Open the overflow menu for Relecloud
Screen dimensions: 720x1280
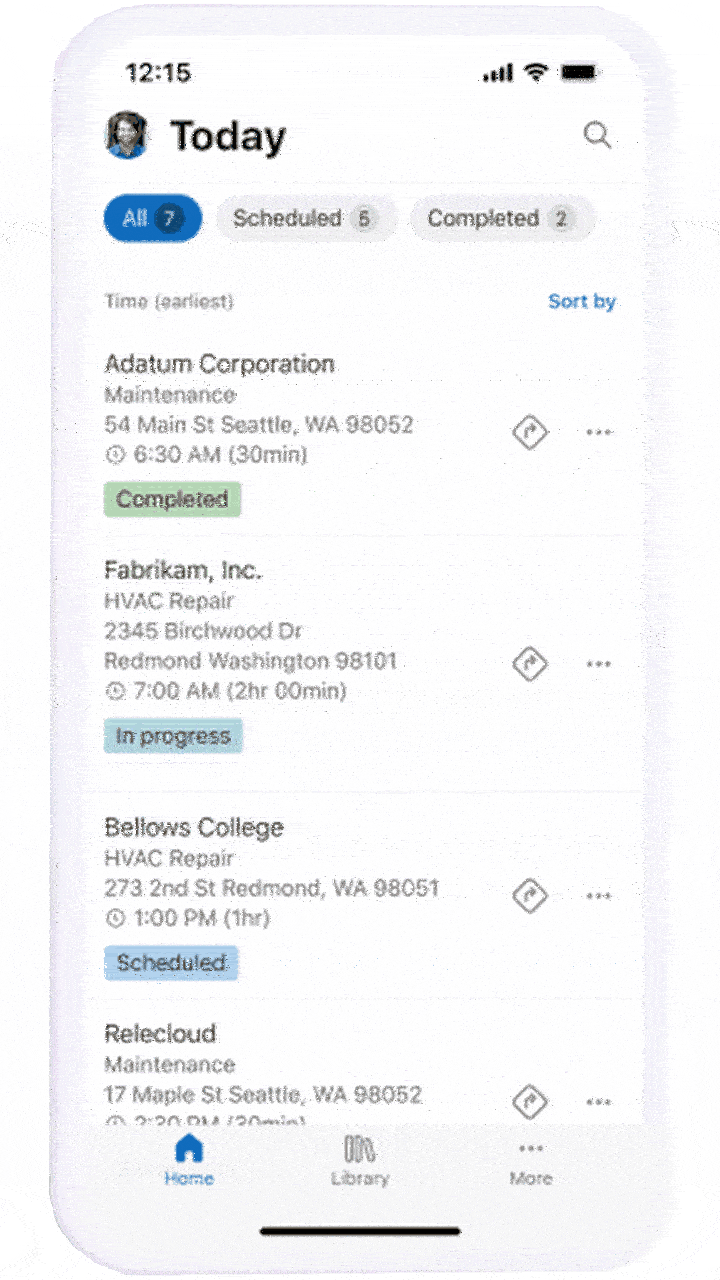pyautogui.click(x=599, y=1102)
